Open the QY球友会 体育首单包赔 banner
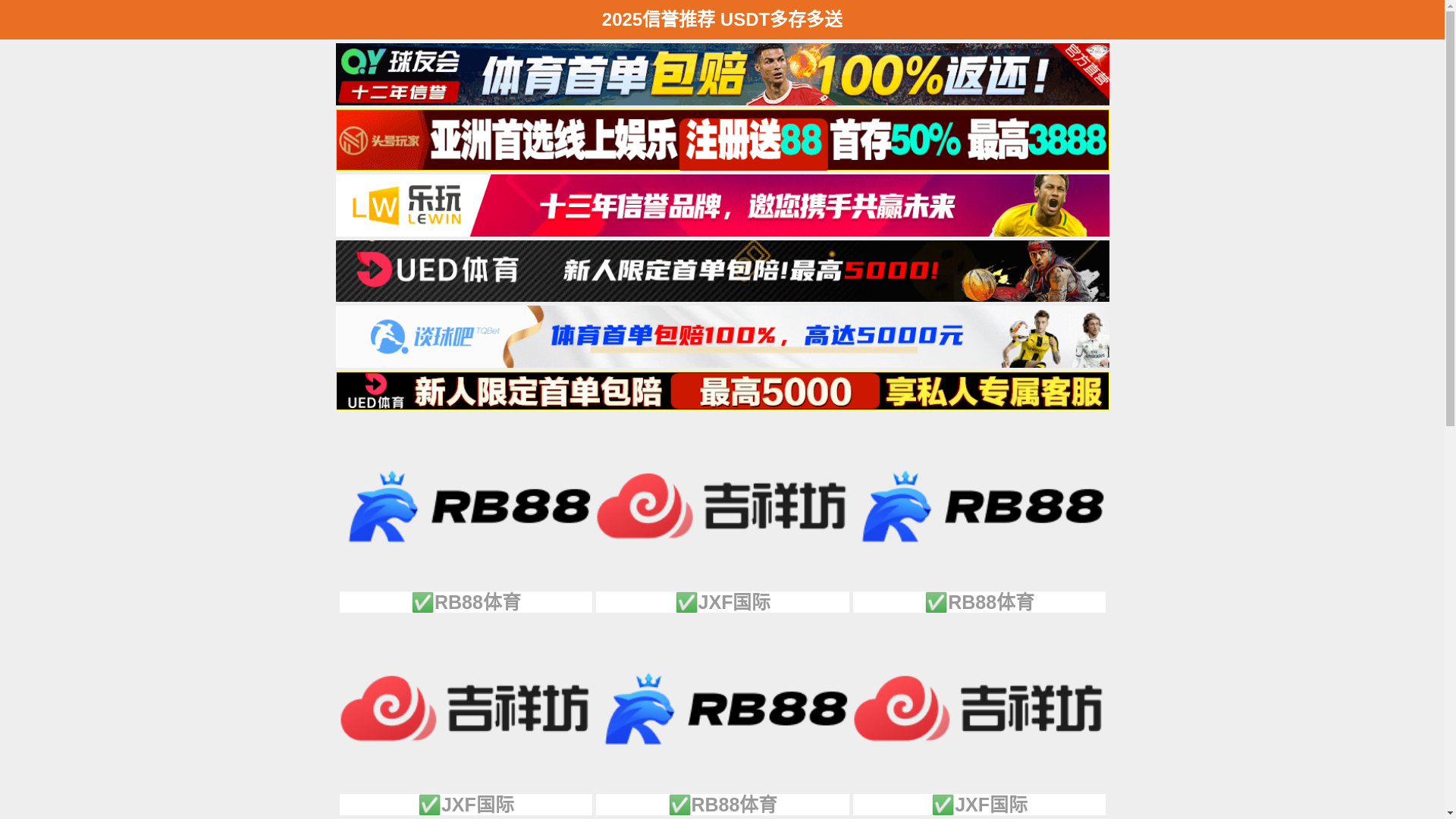Screen dimensions: 1456x819 point(722,74)
